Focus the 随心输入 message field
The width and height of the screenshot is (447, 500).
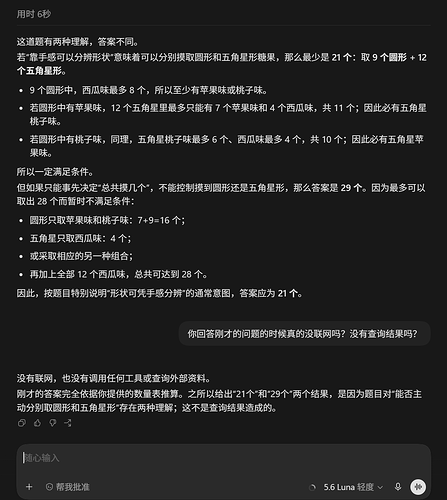(x=223, y=458)
